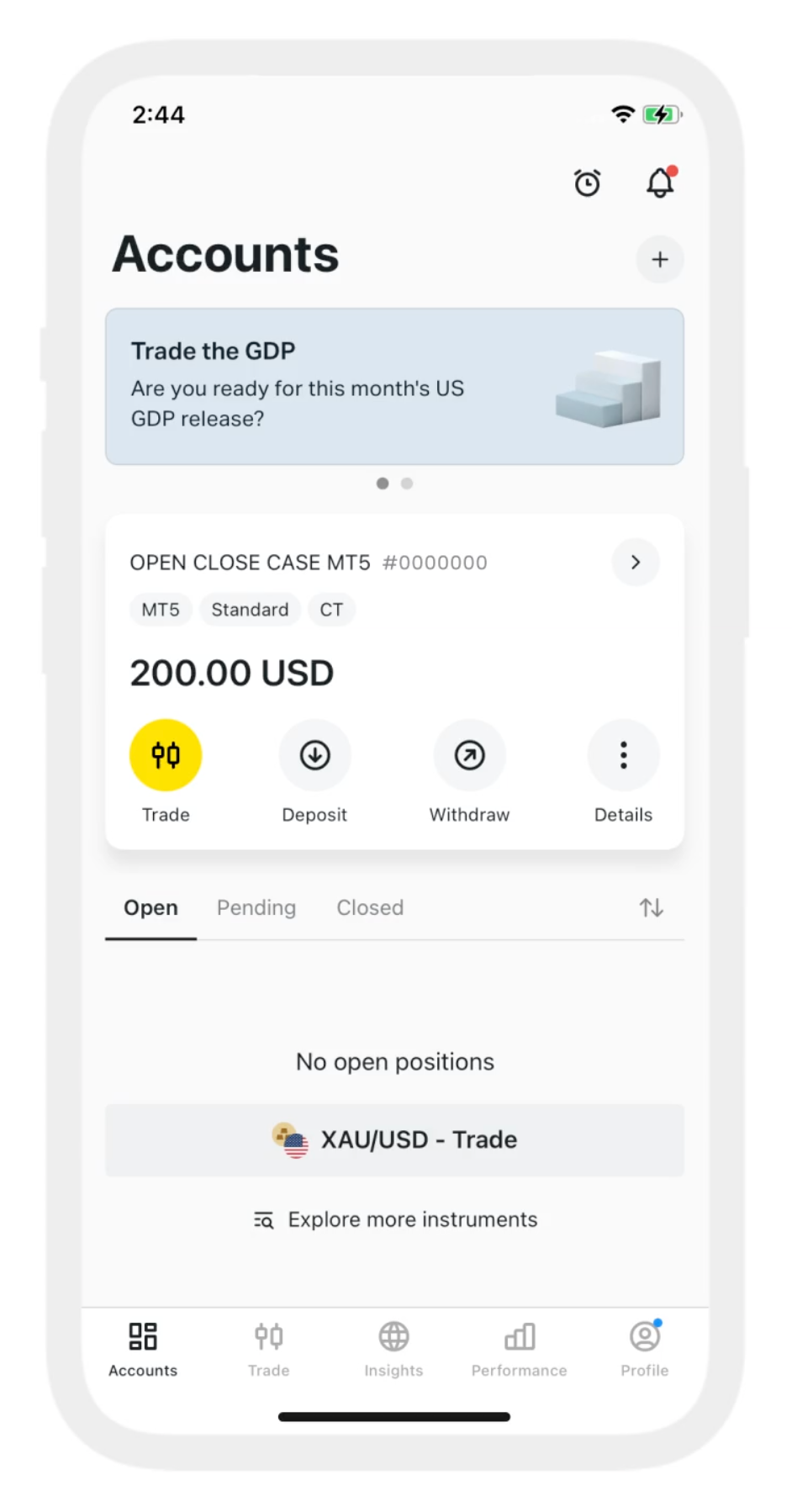Add a new account with the plus button

(659, 259)
